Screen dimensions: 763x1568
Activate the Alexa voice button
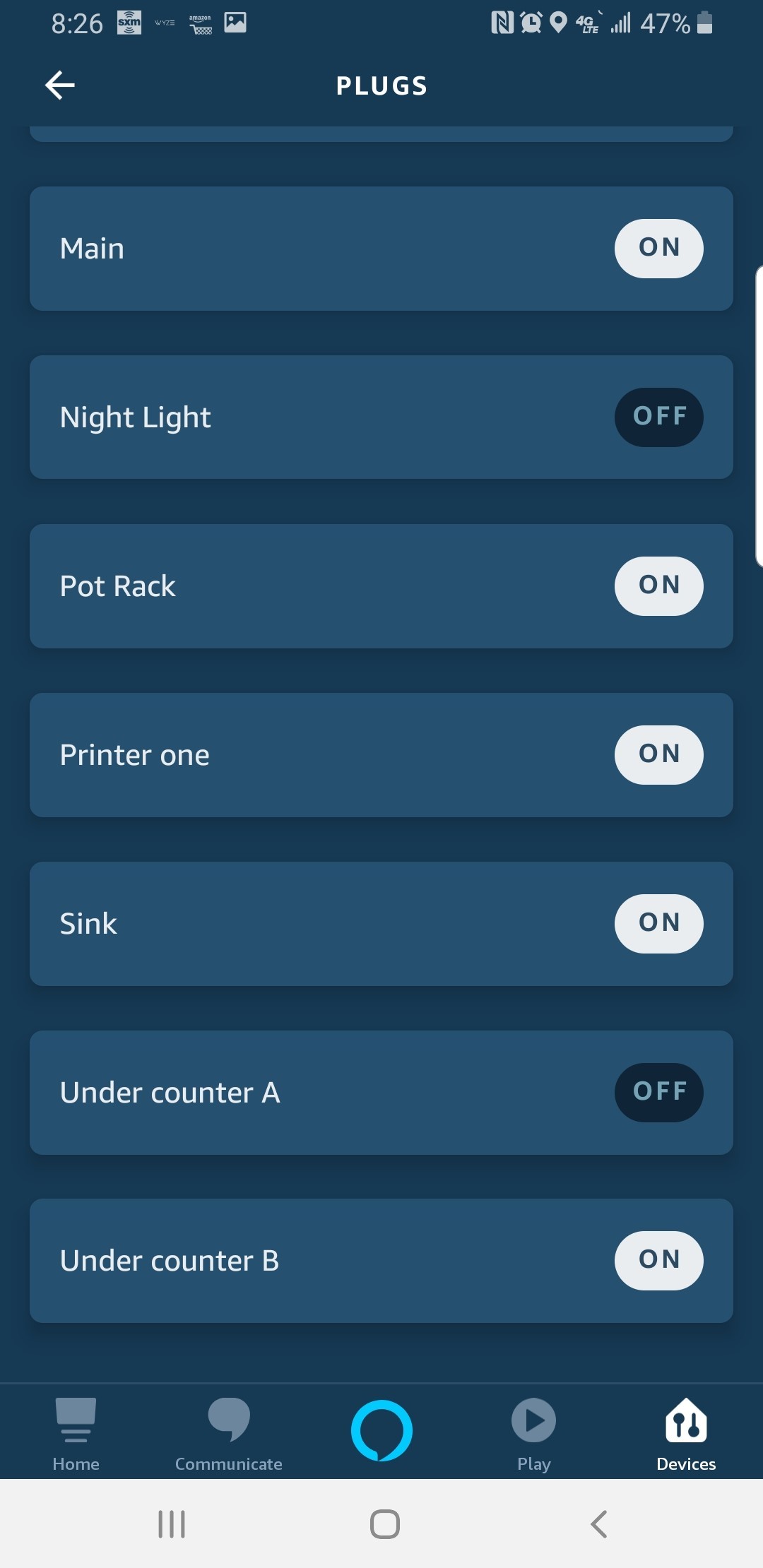tap(381, 1430)
